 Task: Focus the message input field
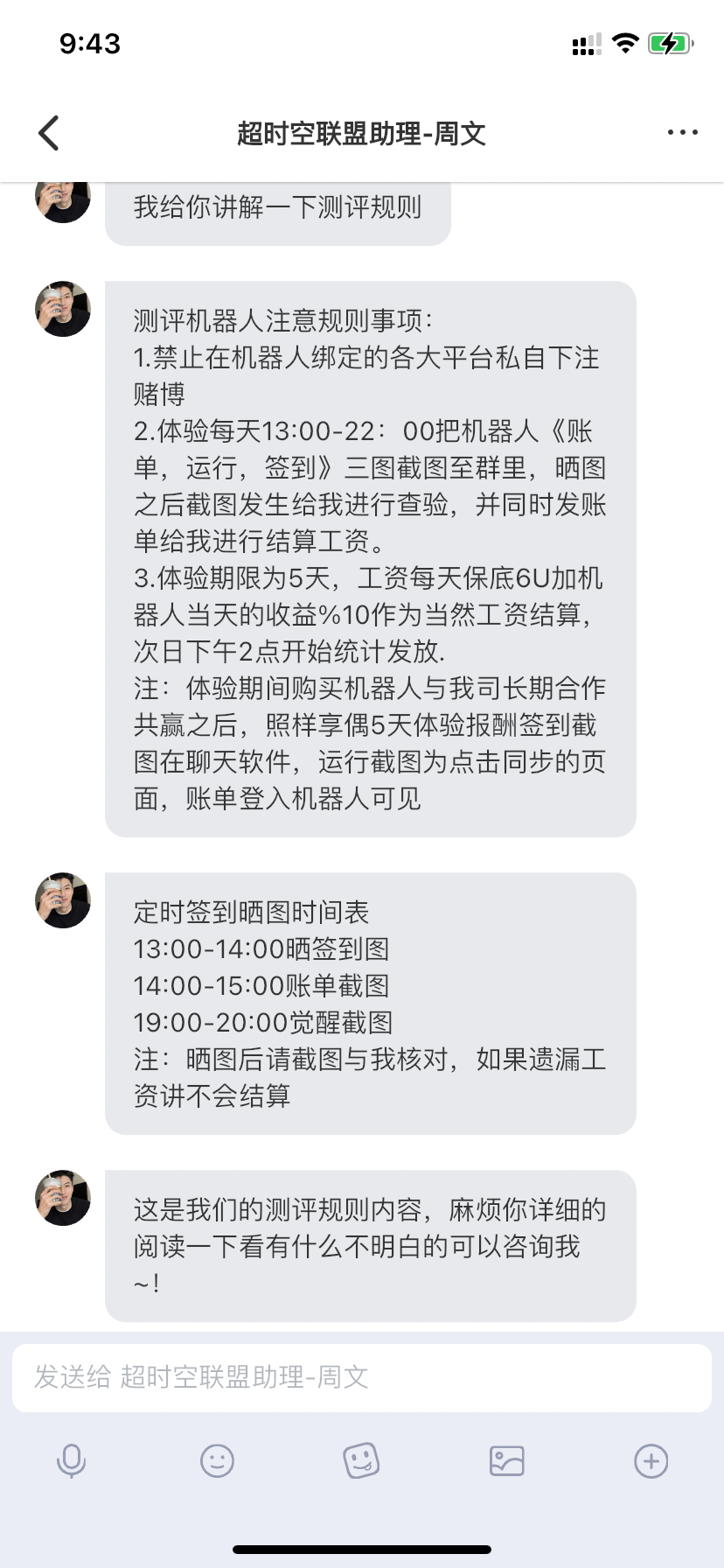click(362, 1377)
